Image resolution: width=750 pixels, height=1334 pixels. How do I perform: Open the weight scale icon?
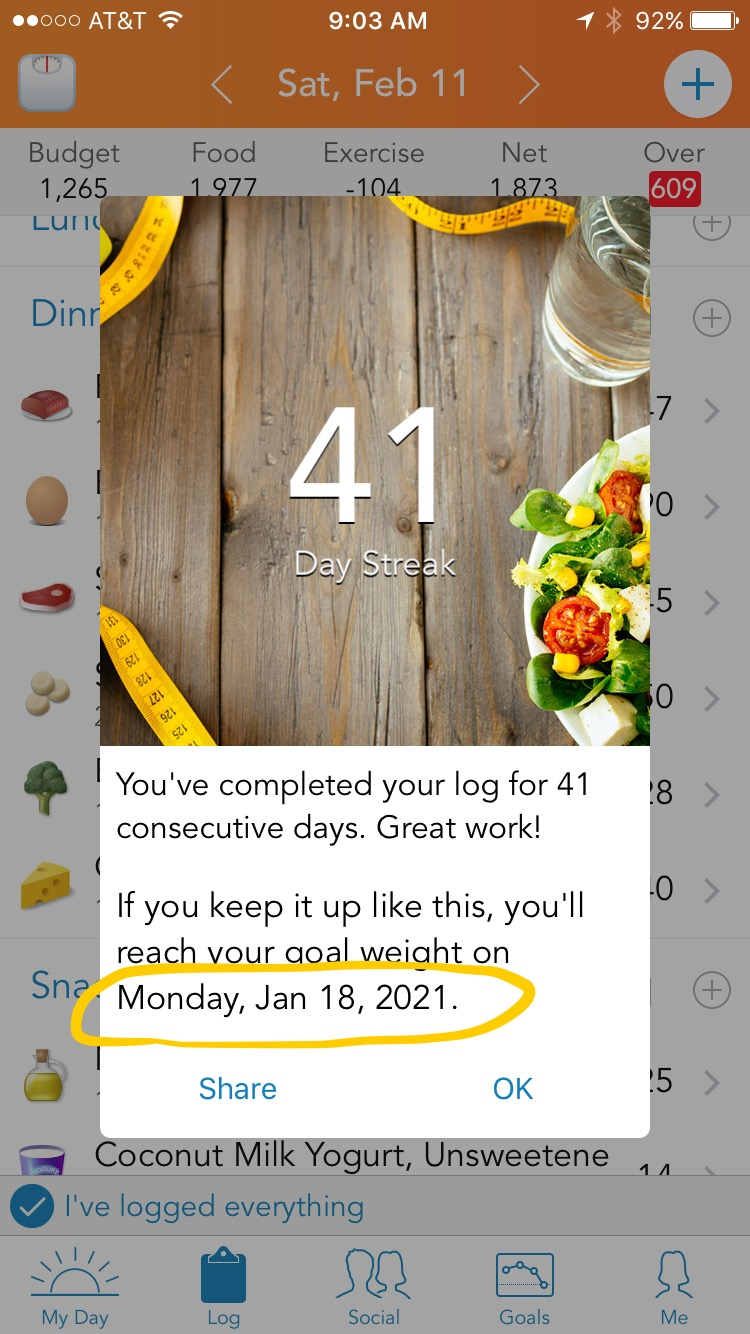tap(46, 83)
